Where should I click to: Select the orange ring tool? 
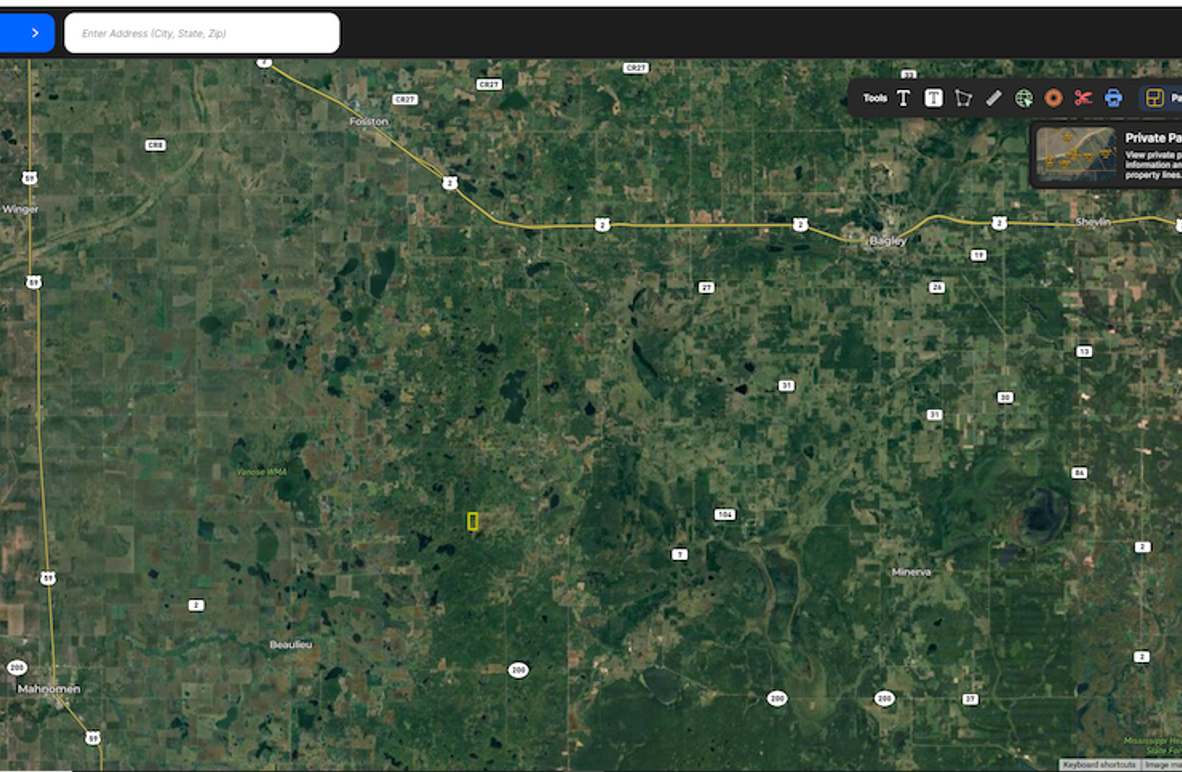click(x=1053, y=98)
